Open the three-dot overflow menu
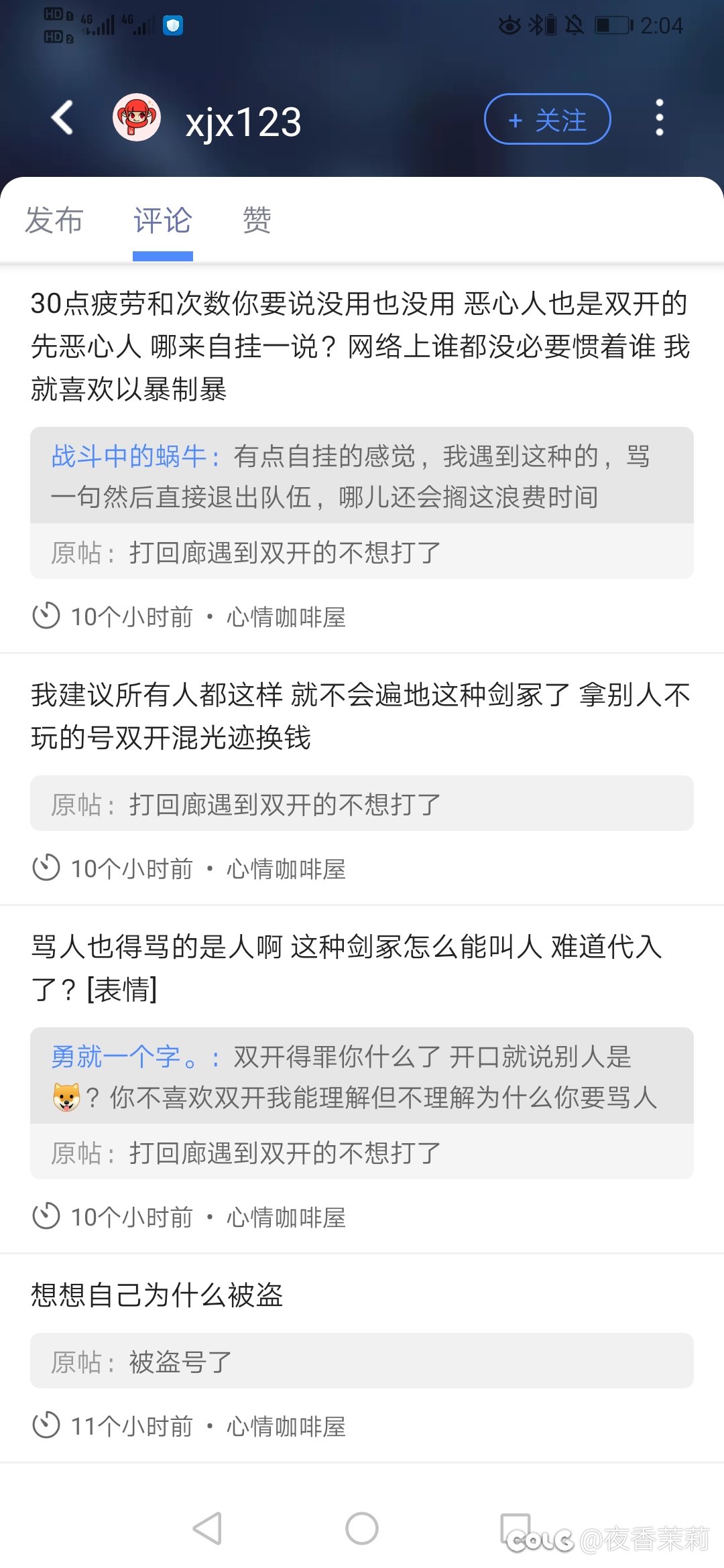 (x=660, y=118)
